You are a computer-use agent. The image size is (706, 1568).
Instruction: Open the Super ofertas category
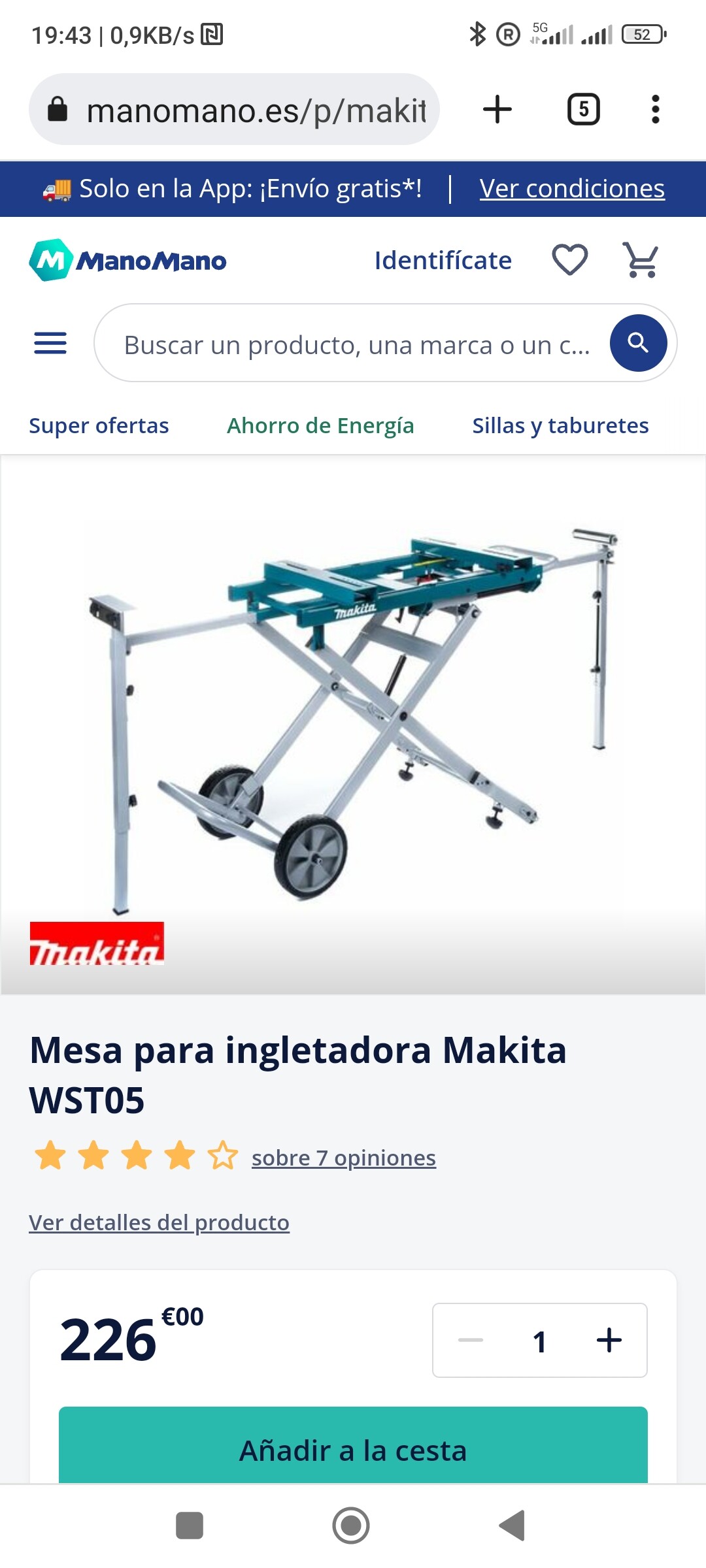tap(99, 425)
